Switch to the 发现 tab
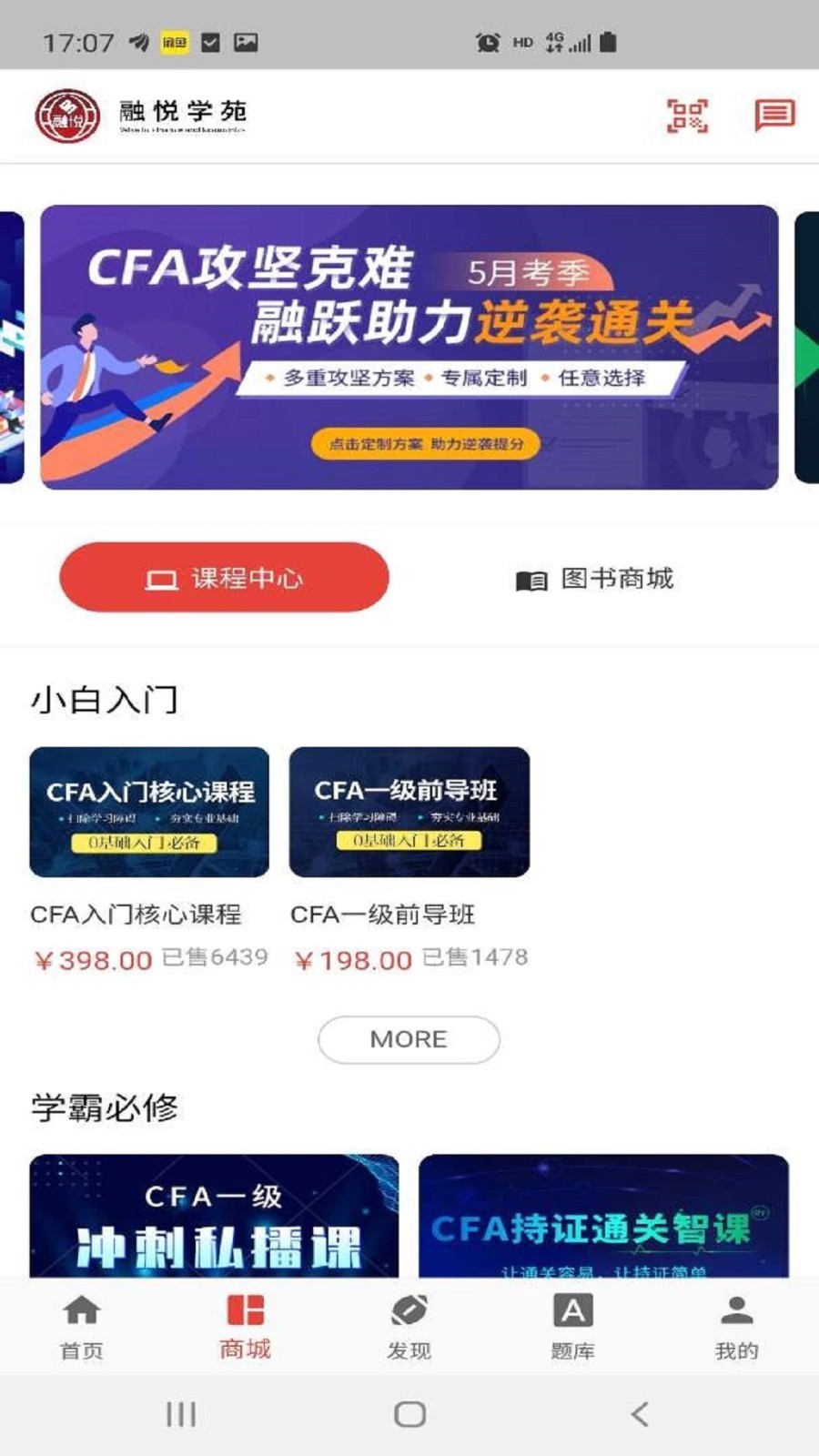The width and height of the screenshot is (819, 1456). (409, 1327)
